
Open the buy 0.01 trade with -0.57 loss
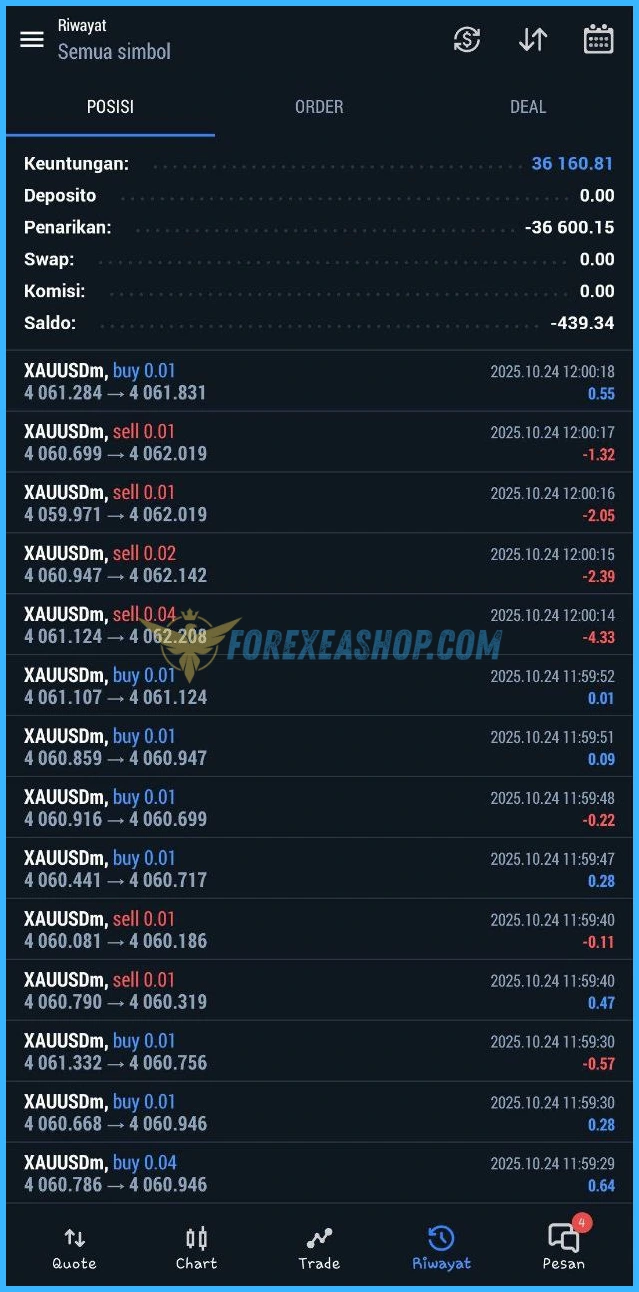[x=319, y=1051]
